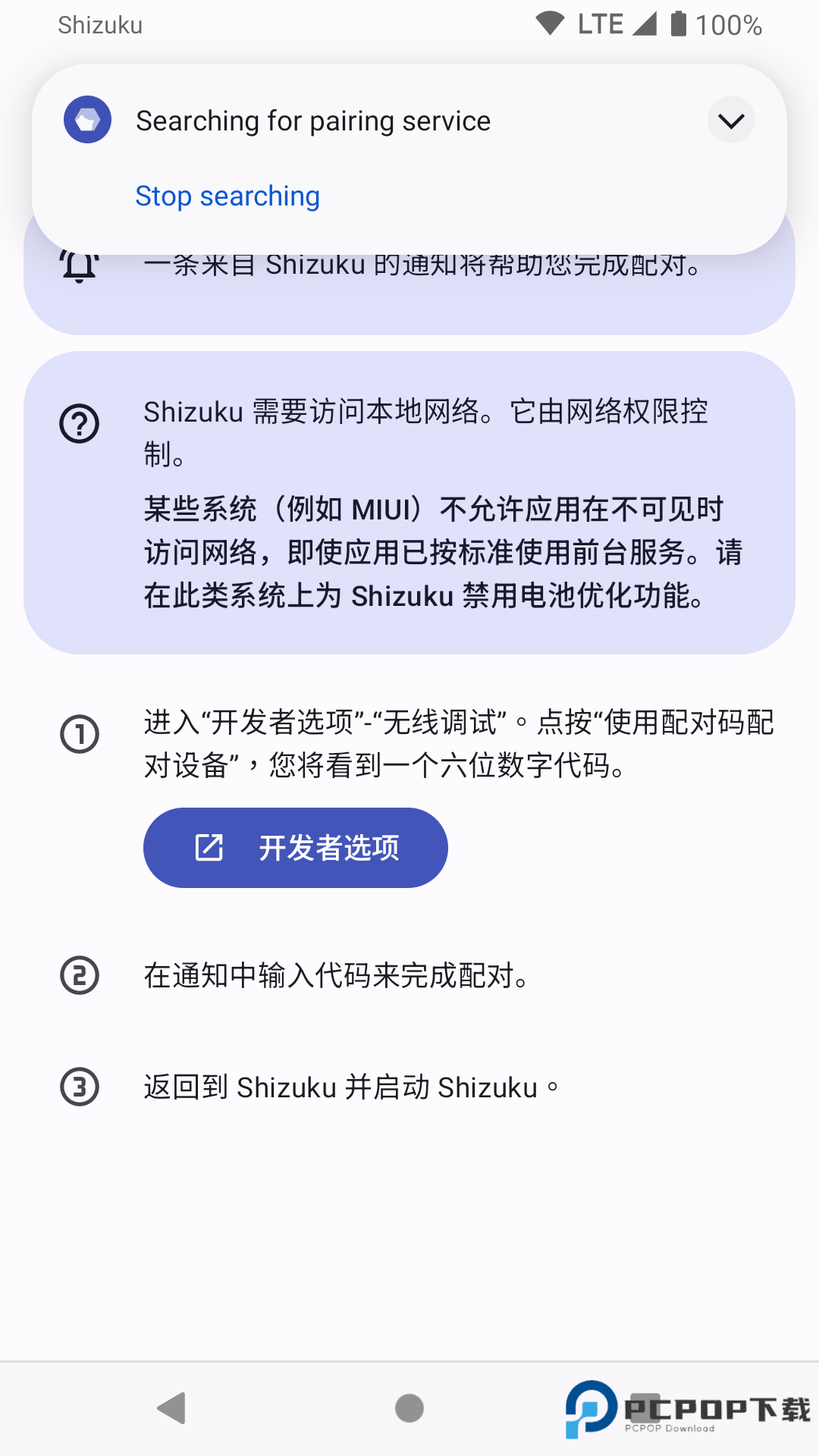The image size is (819, 1456).
Task: Tap the external link icon on 开发者选项 button
Action: (x=208, y=847)
